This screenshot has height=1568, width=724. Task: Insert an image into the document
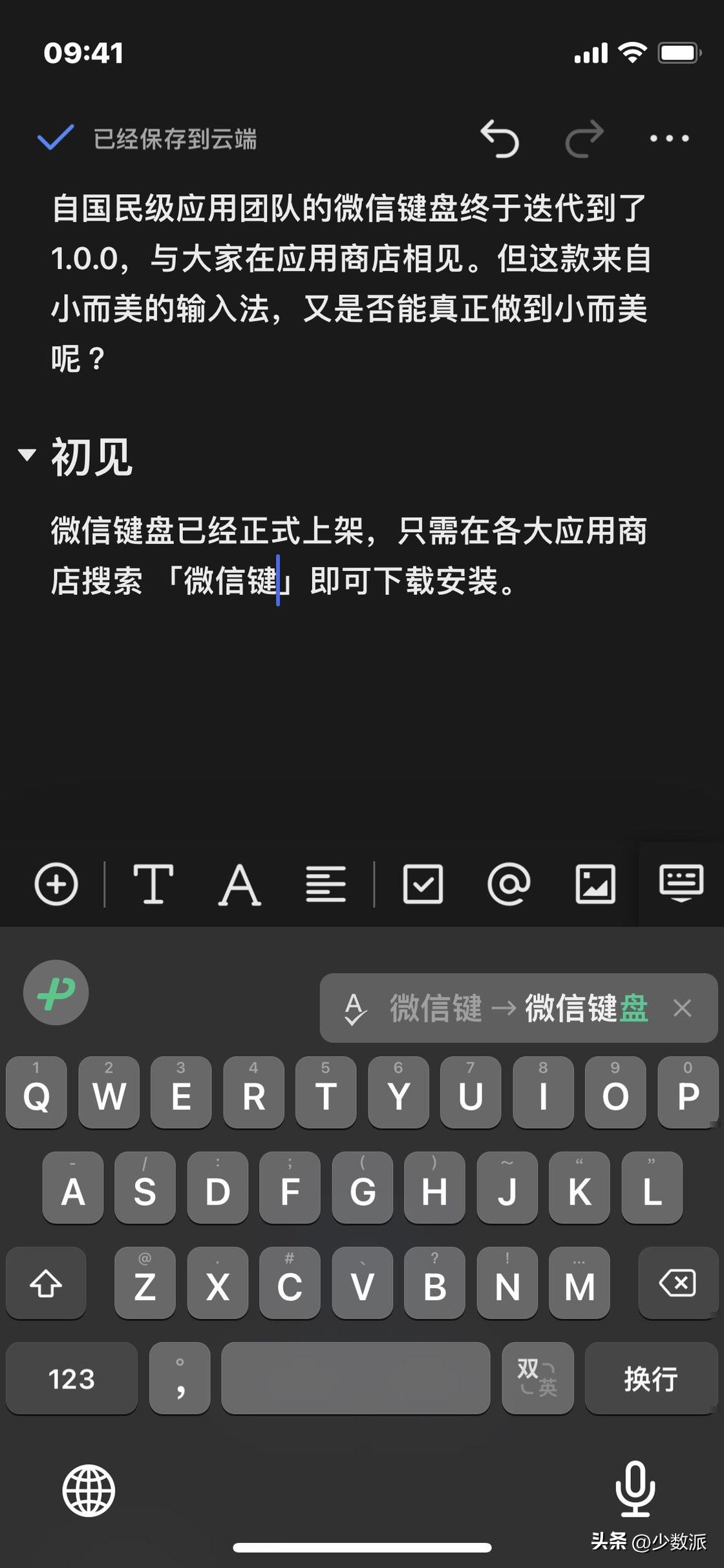coord(595,884)
